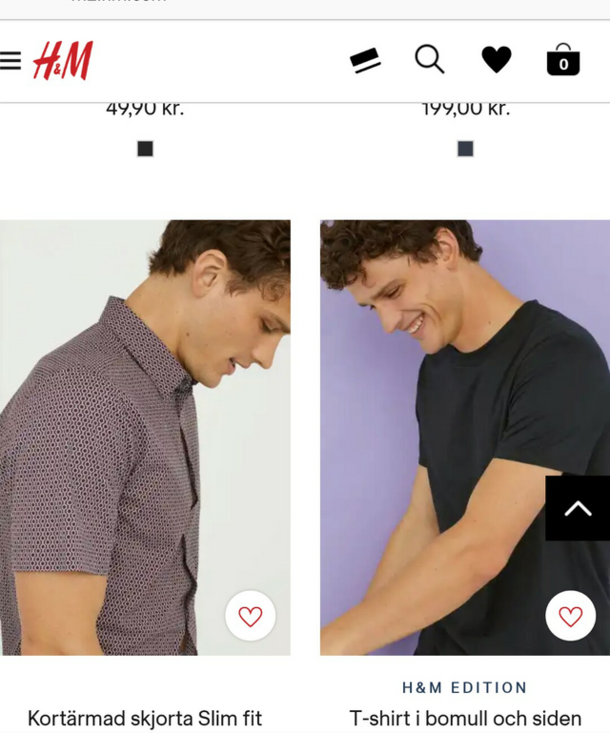Open the shopping bag
This screenshot has width=610, height=733.
pyautogui.click(x=563, y=61)
